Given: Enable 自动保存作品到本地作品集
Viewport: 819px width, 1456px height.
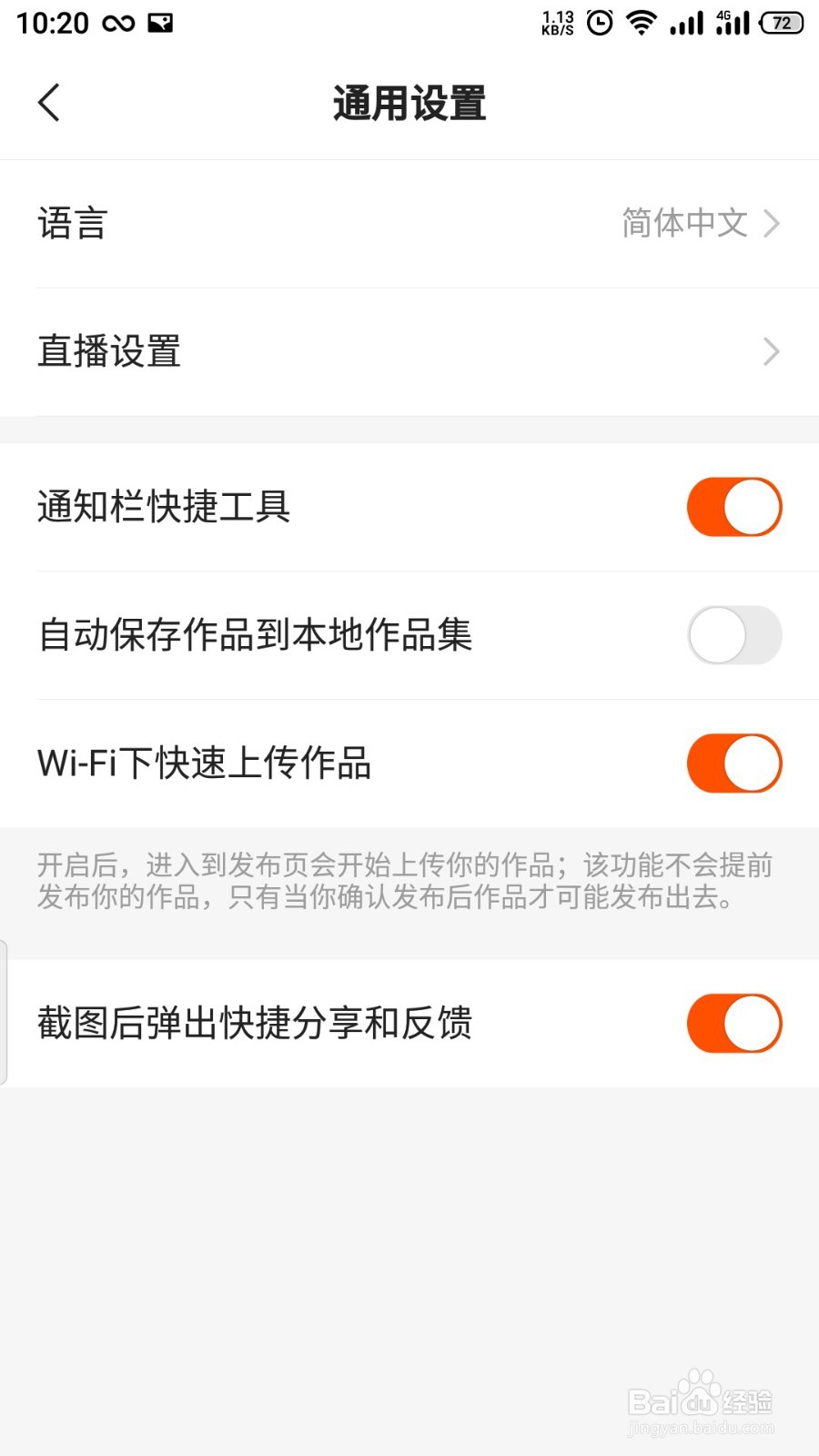Looking at the screenshot, I should coord(733,635).
